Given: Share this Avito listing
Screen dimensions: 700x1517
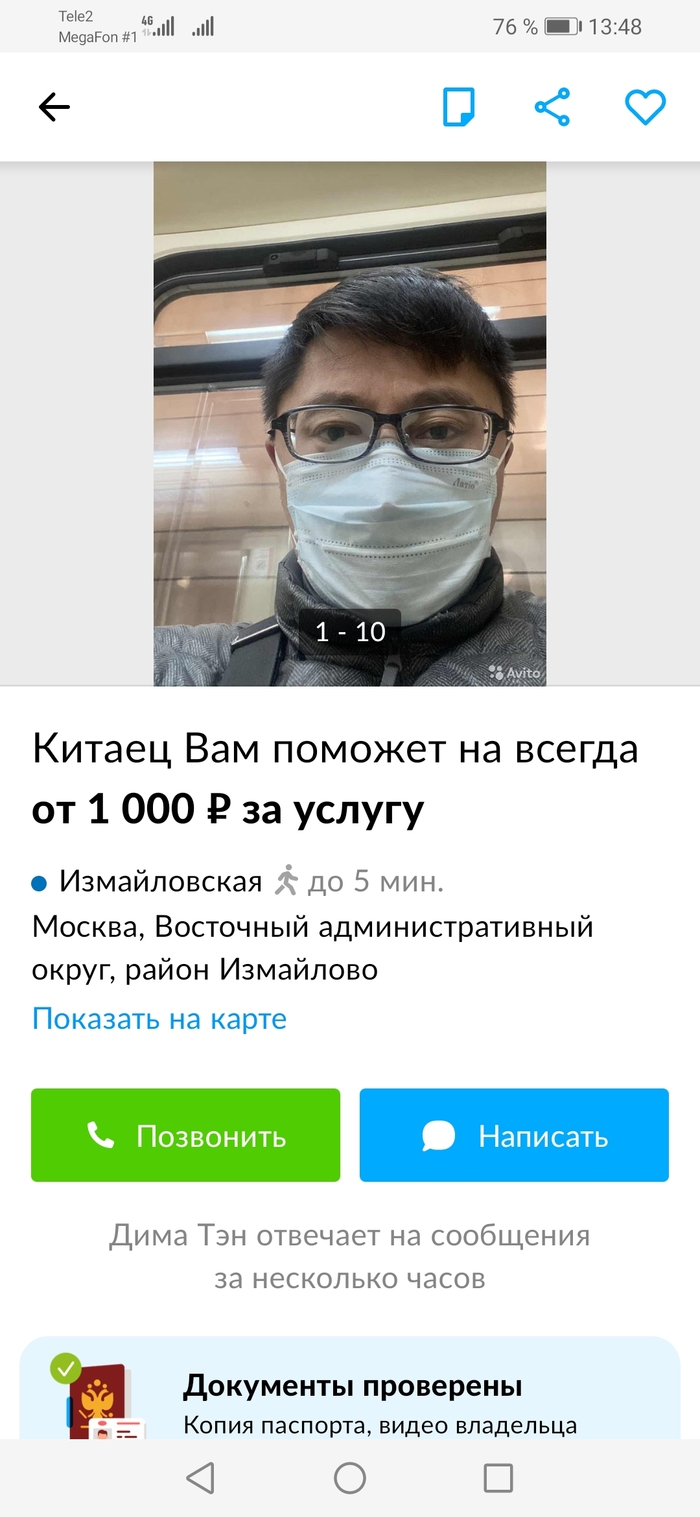Looking at the screenshot, I should [x=552, y=107].
